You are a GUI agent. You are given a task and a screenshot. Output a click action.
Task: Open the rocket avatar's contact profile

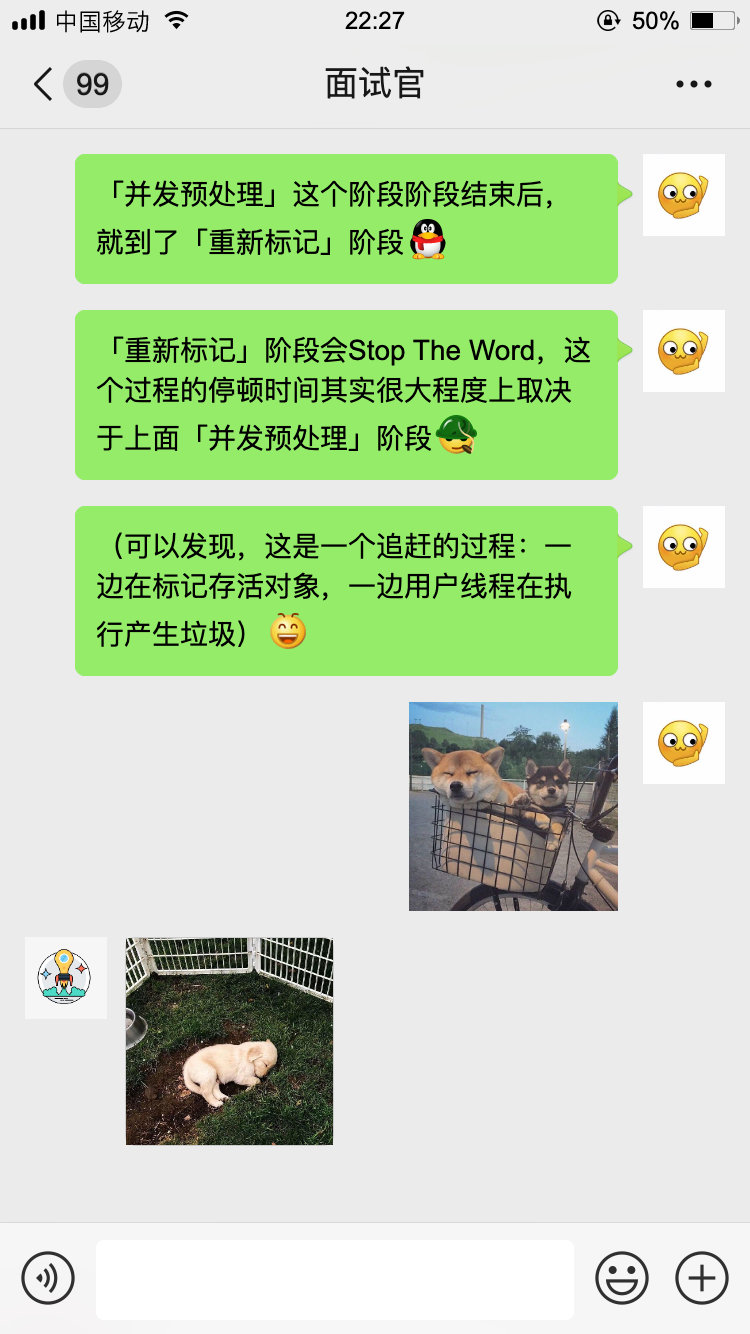65,978
